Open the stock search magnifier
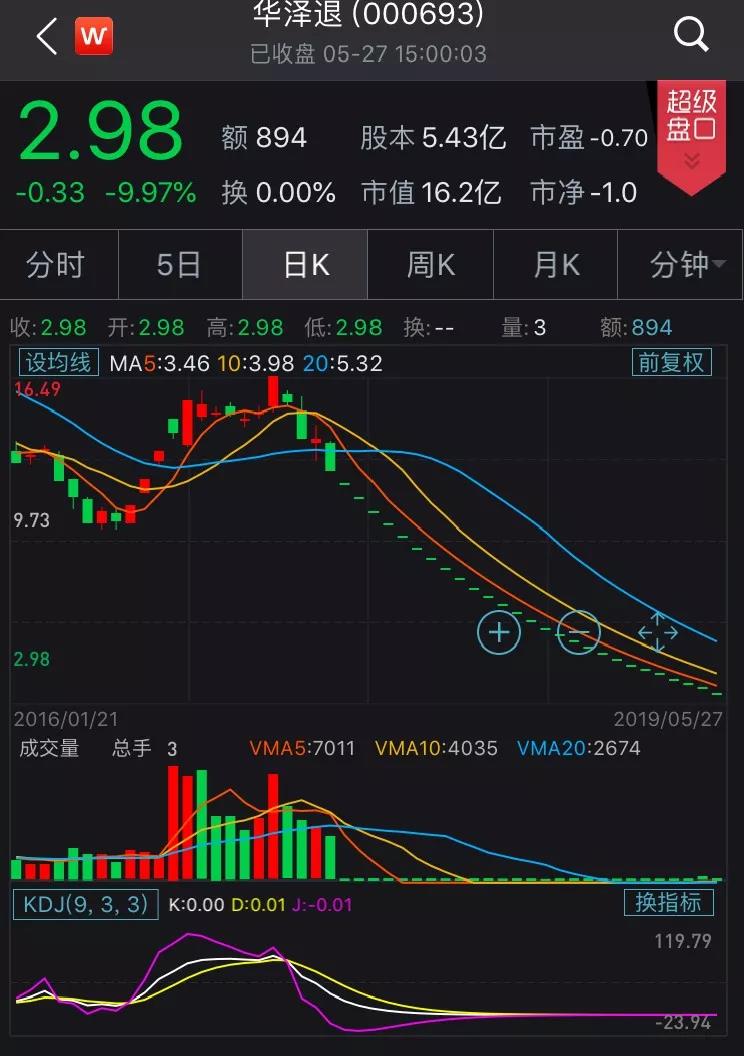 point(691,36)
